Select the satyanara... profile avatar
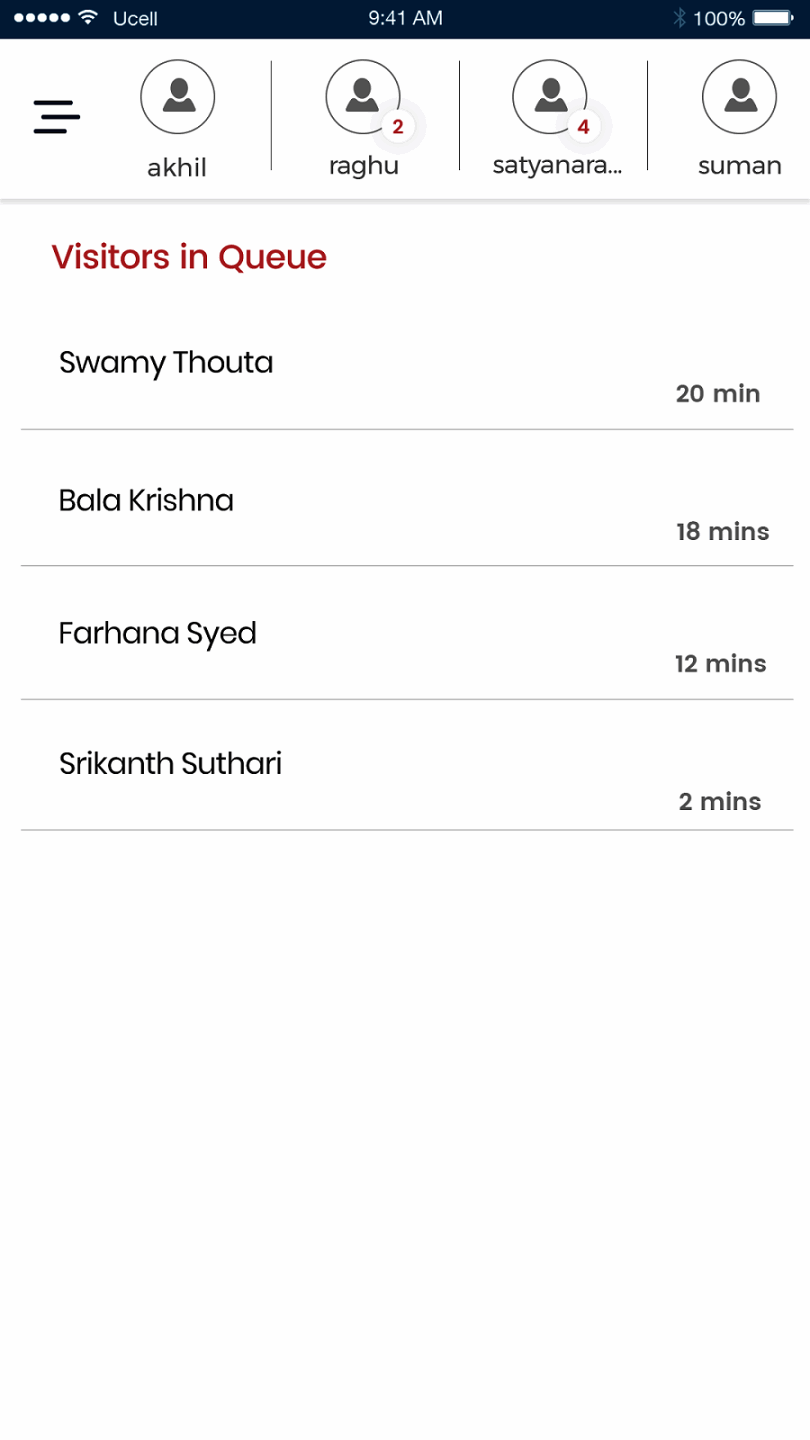The image size is (810, 1440). (550, 97)
